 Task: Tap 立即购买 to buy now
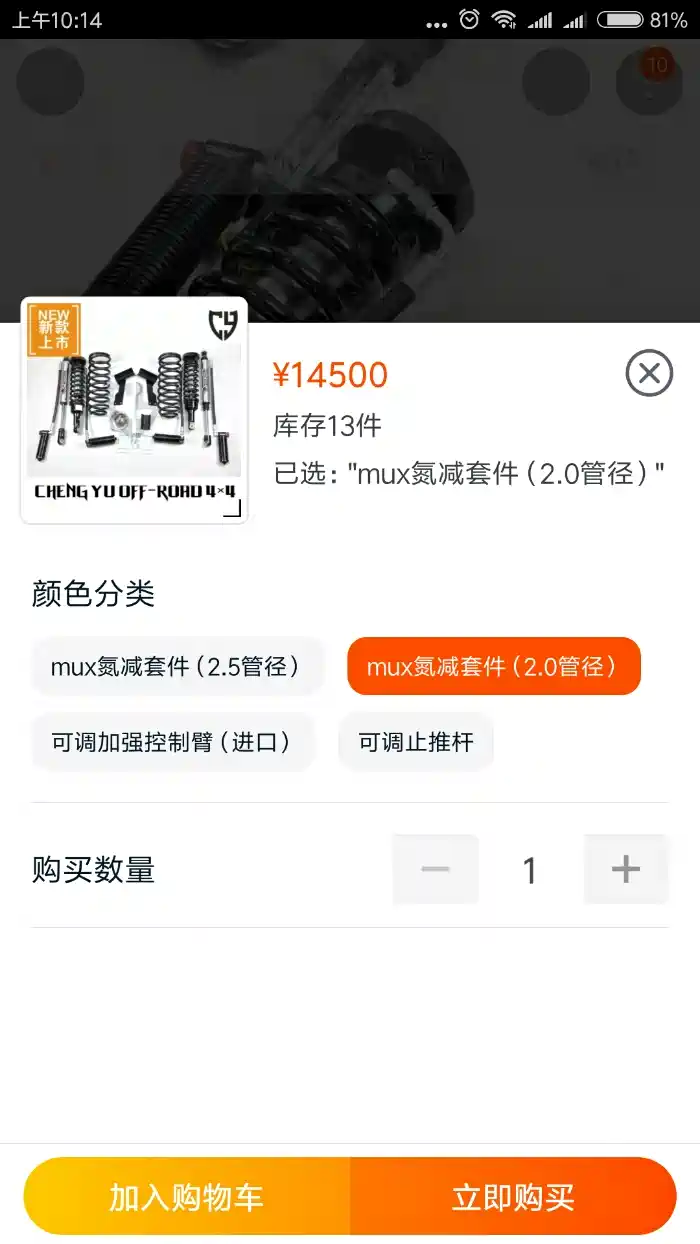pyautogui.click(x=513, y=1197)
